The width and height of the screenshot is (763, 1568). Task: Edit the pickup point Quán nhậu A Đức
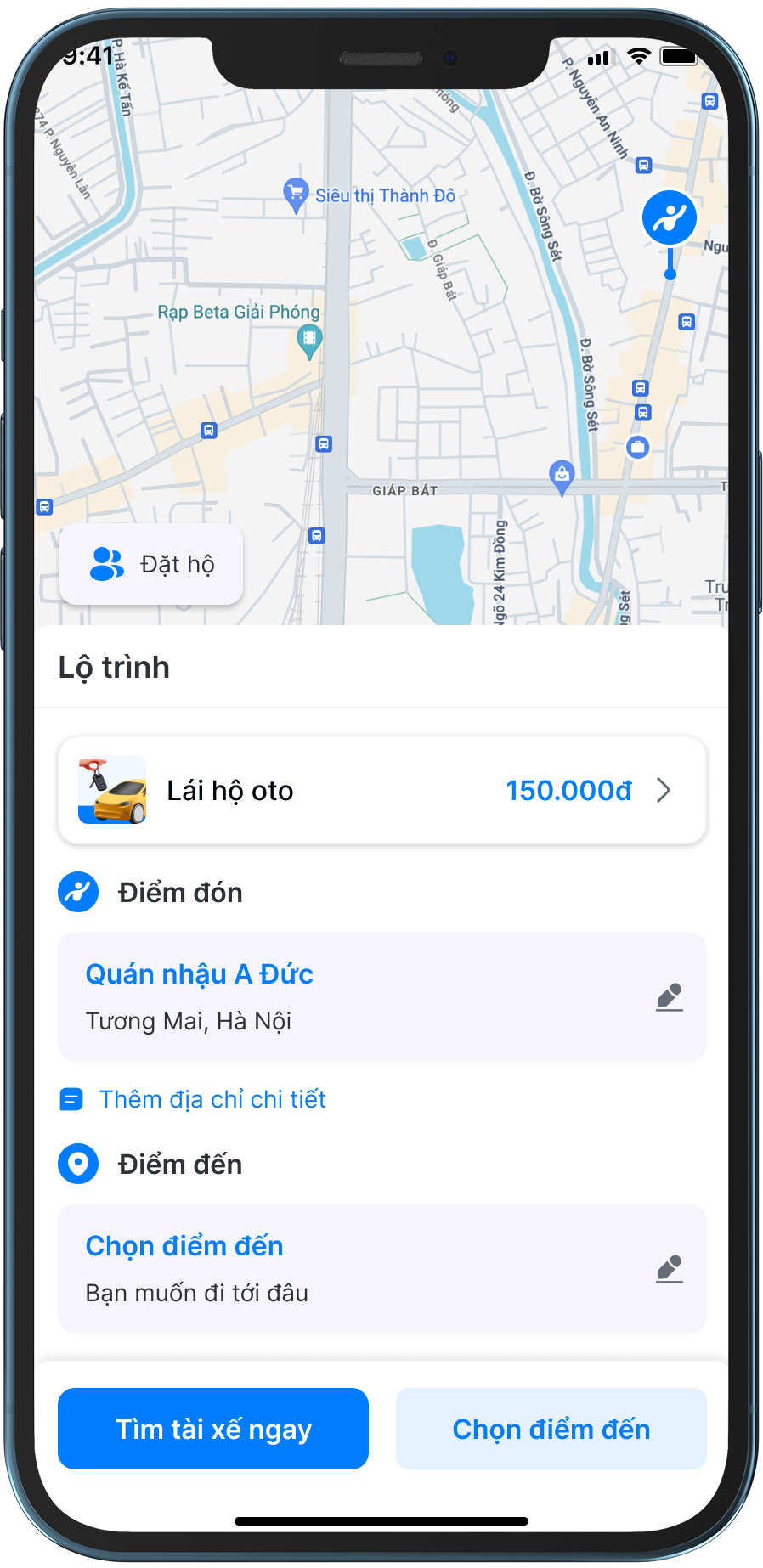coord(669,996)
